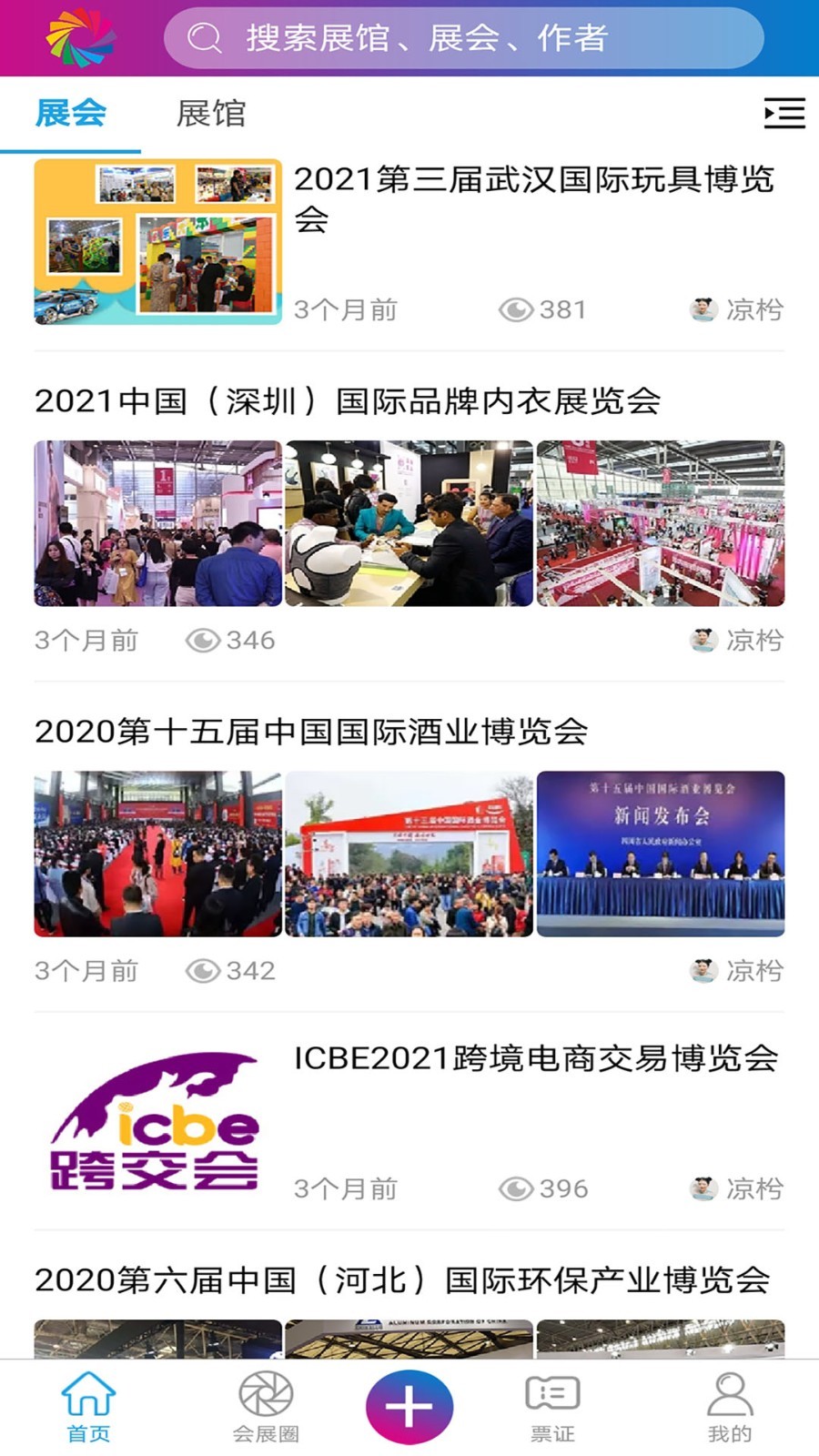Select the 展会 tab
Image resolution: width=819 pixels, height=1456 pixels.
pyautogui.click(x=70, y=114)
